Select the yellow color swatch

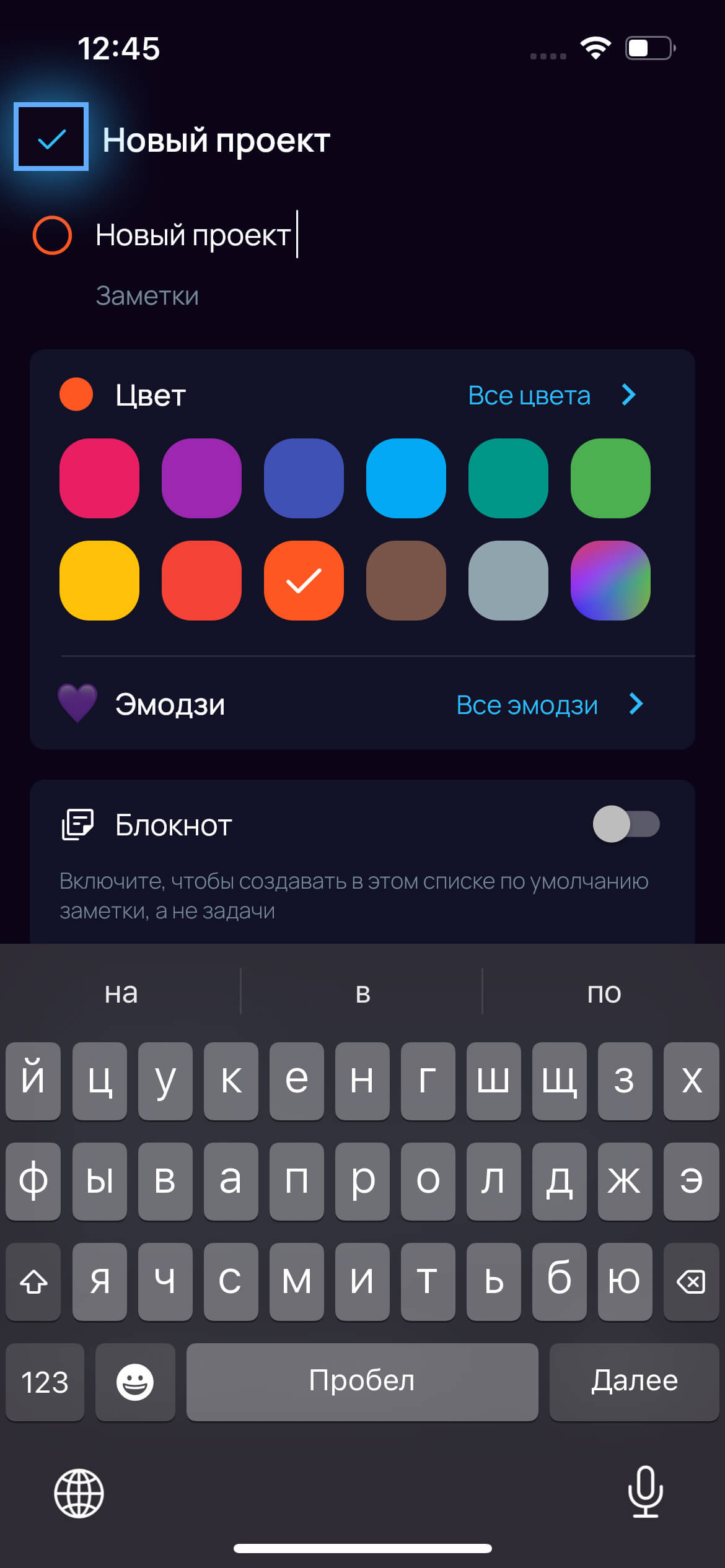[99, 580]
